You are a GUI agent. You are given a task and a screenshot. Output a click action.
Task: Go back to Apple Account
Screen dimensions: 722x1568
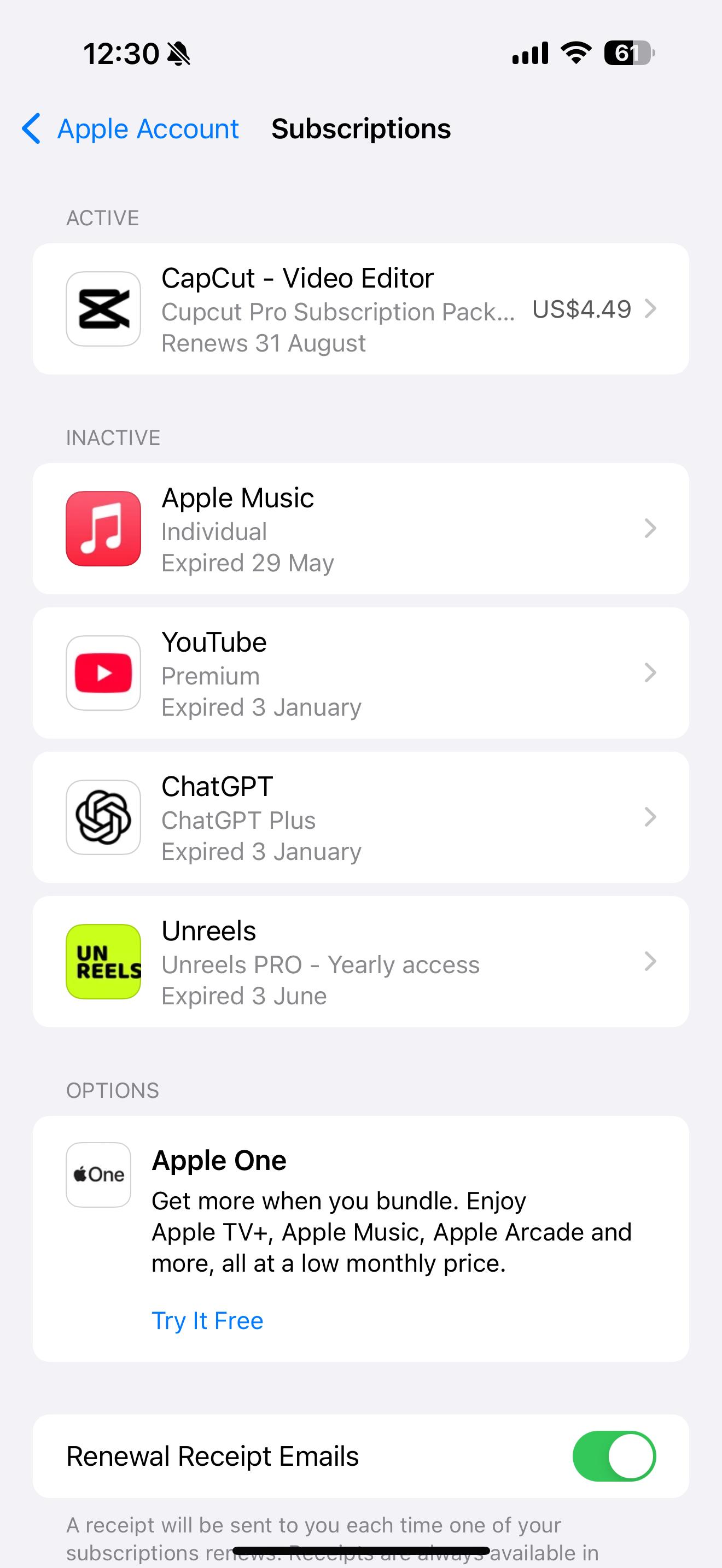pyautogui.click(x=130, y=129)
